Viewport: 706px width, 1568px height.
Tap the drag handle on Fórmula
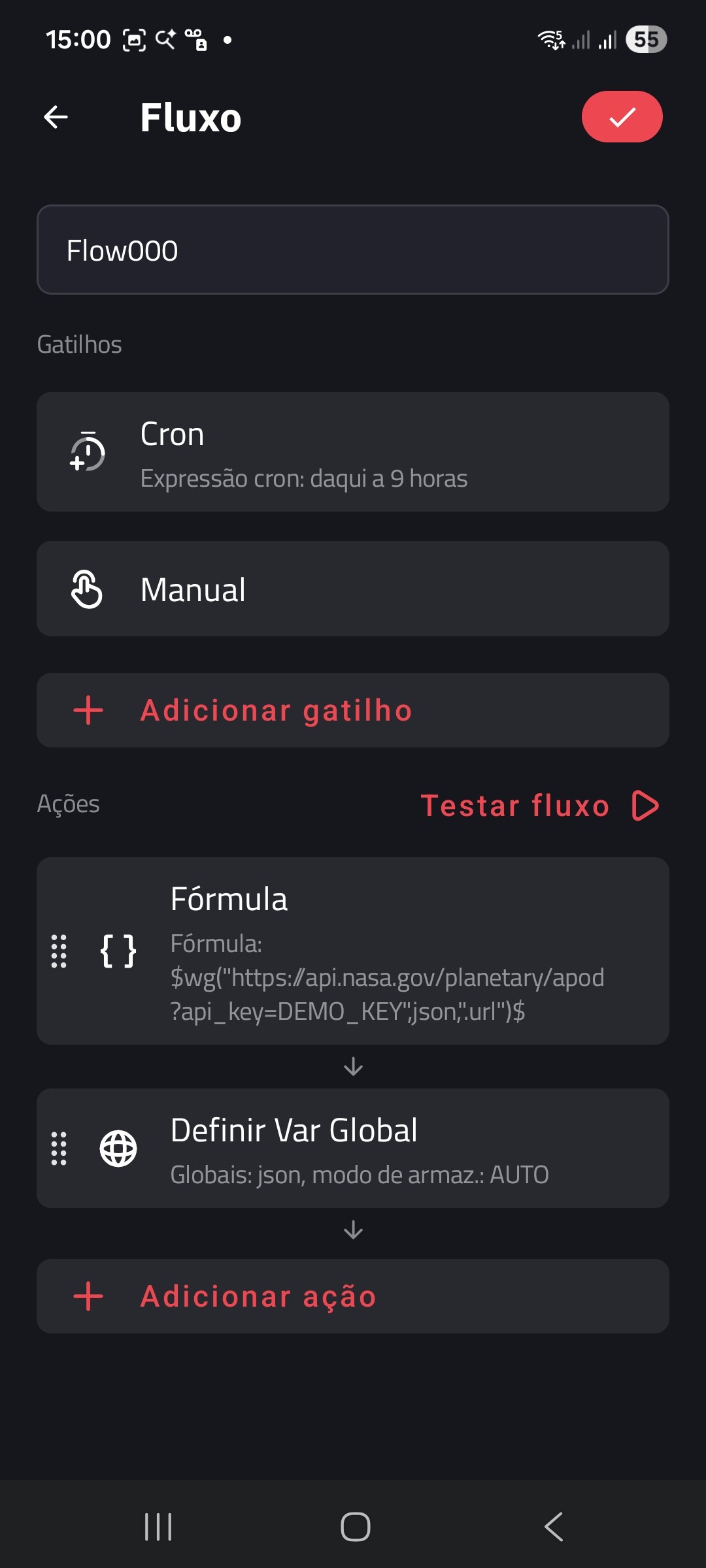click(x=59, y=951)
